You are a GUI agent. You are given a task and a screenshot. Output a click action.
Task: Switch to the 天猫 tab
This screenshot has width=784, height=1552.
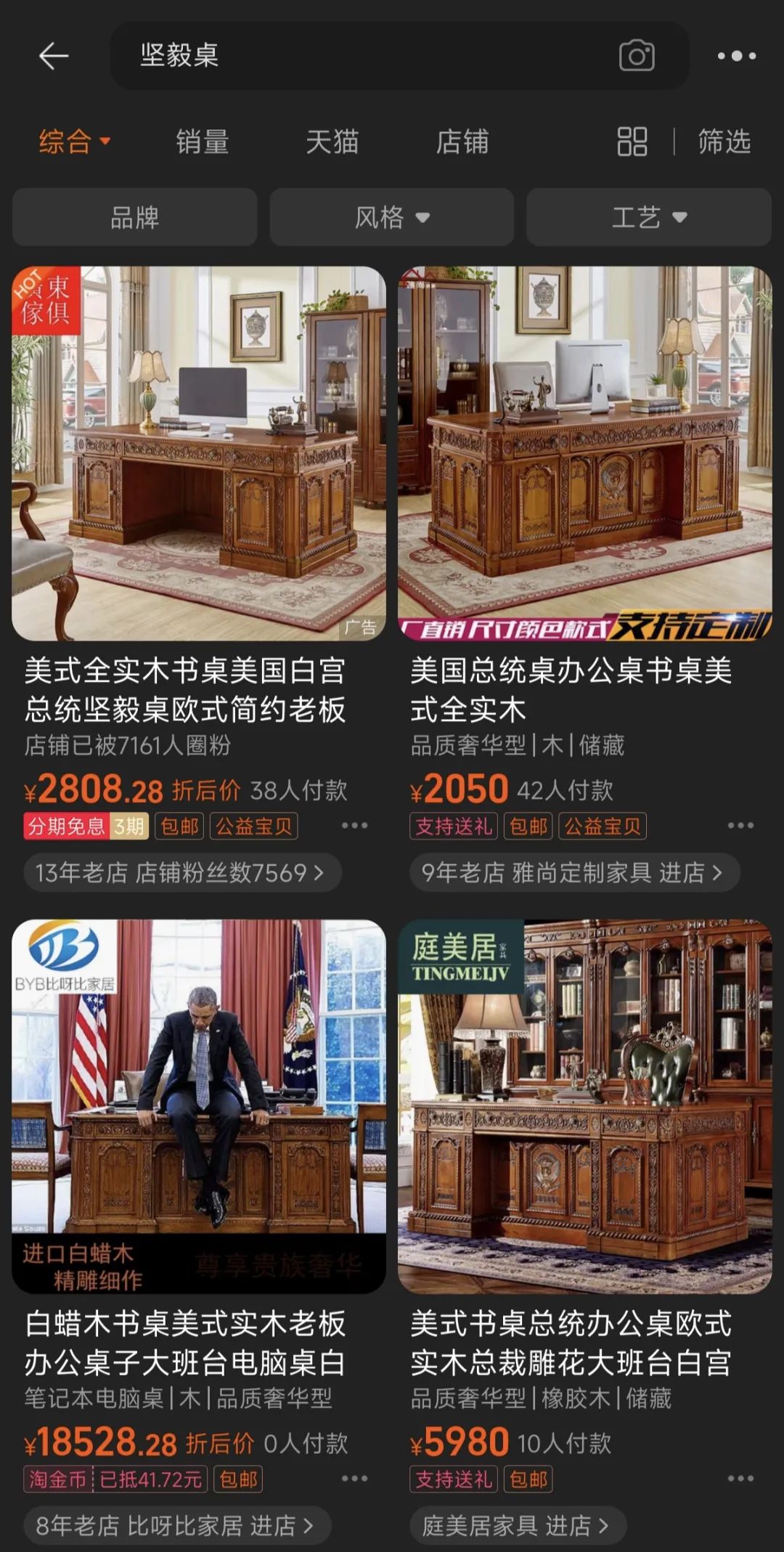(332, 141)
